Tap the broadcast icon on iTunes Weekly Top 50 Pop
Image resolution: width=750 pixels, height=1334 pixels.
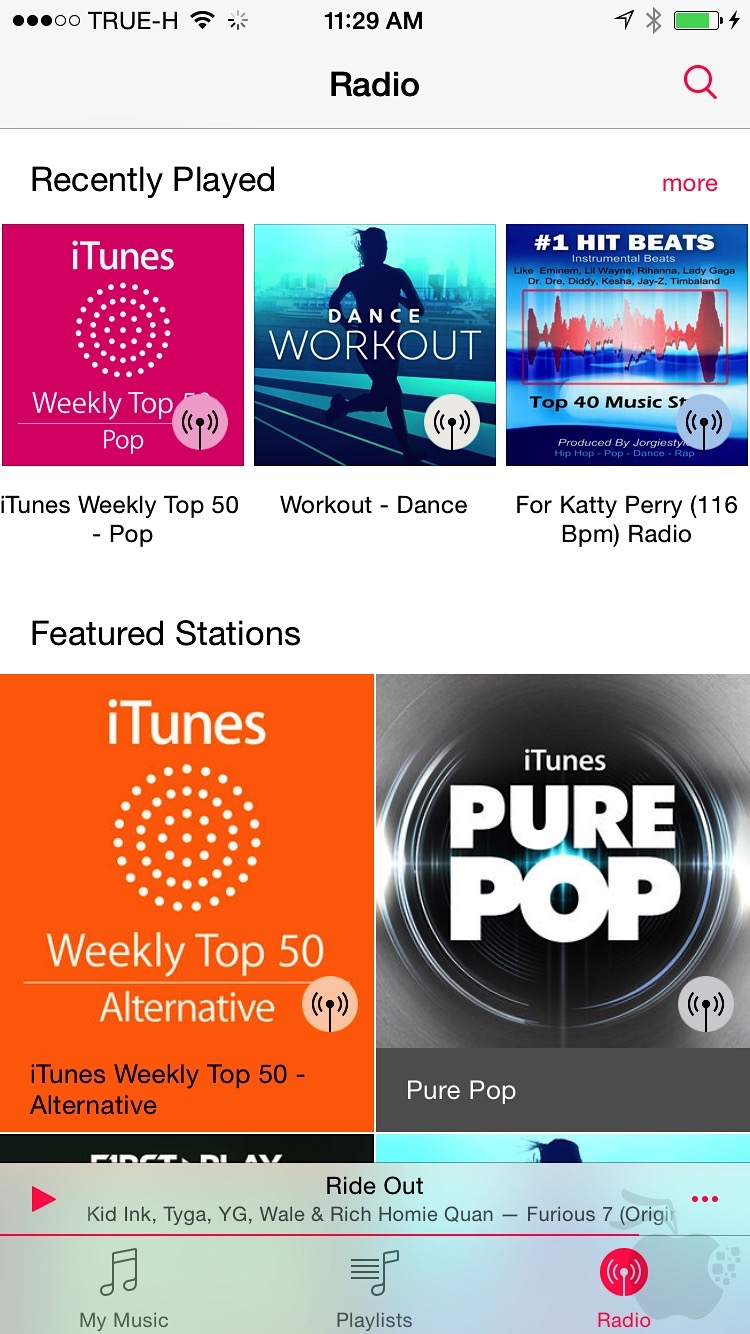click(201, 423)
